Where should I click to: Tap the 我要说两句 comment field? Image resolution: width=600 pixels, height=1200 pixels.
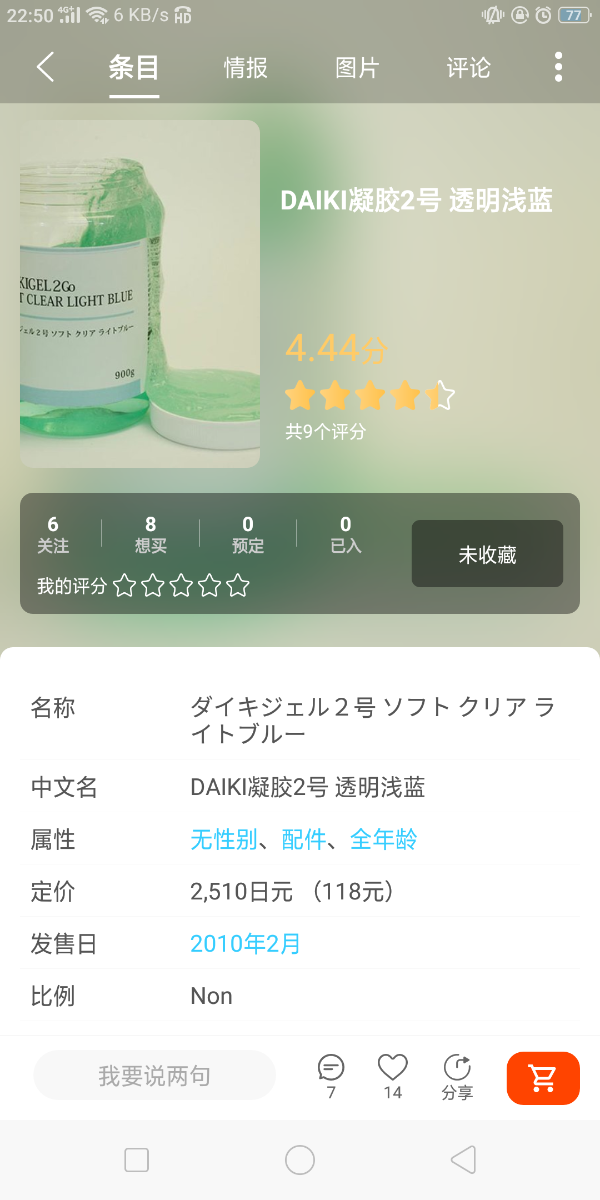(154, 1076)
